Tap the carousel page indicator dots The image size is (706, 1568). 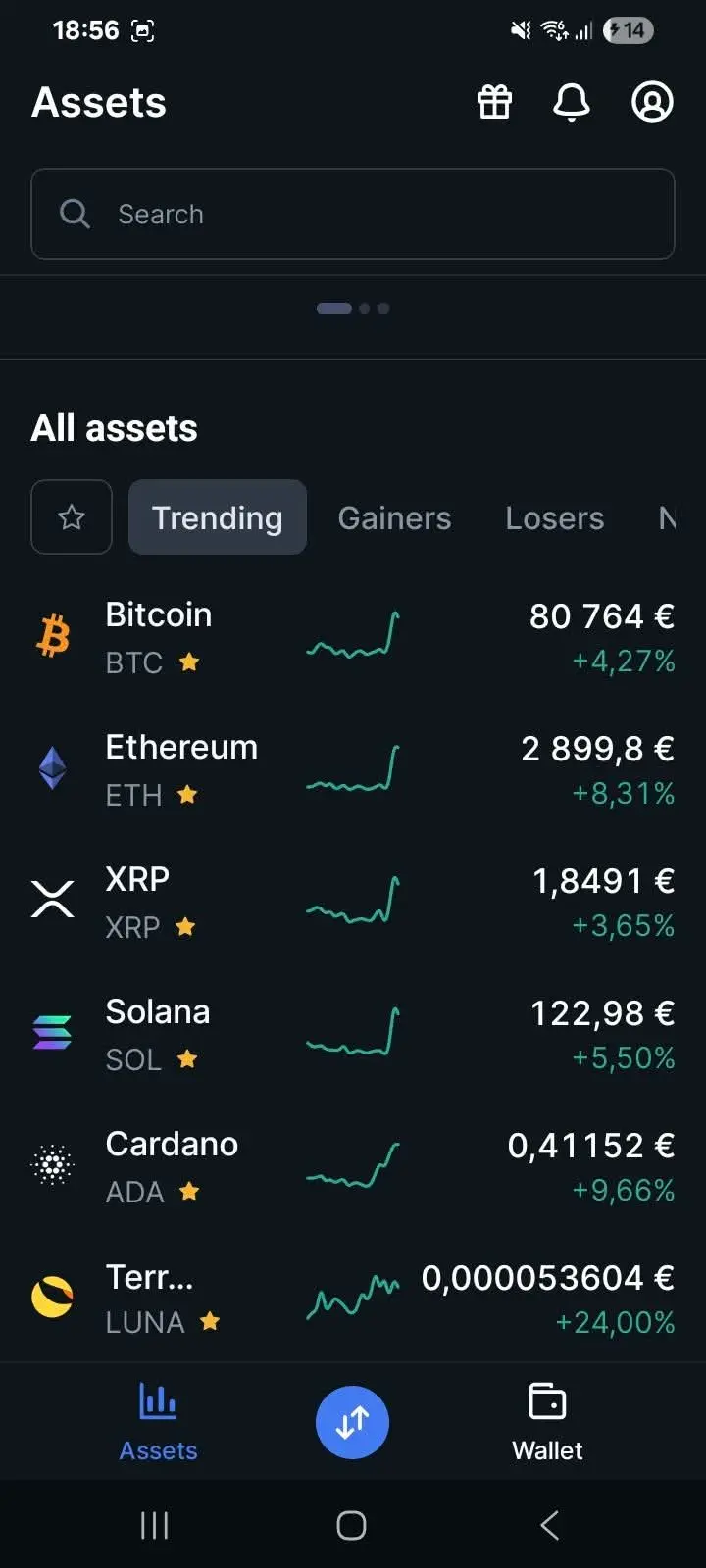(353, 308)
